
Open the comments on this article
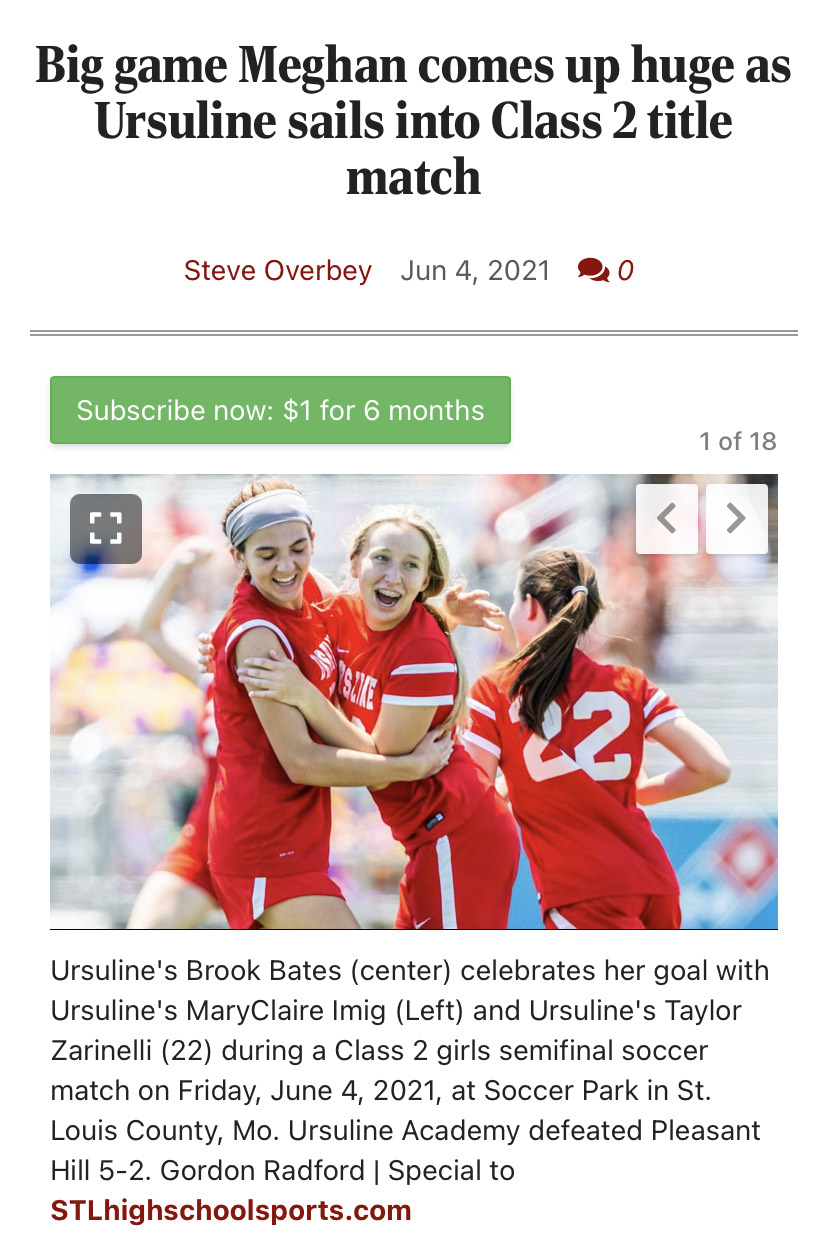point(605,270)
